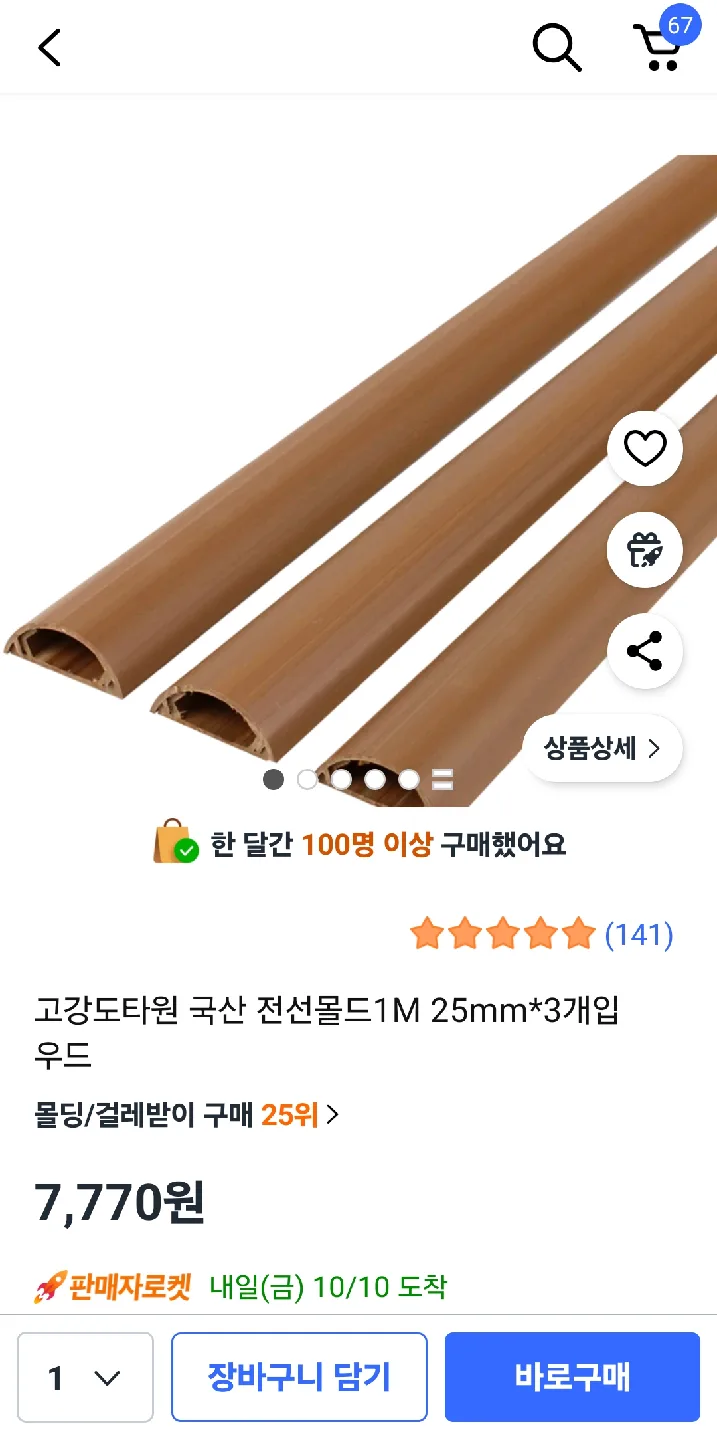Buy now with 바로구매
This screenshot has height=1440, width=717.
tap(572, 1377)
